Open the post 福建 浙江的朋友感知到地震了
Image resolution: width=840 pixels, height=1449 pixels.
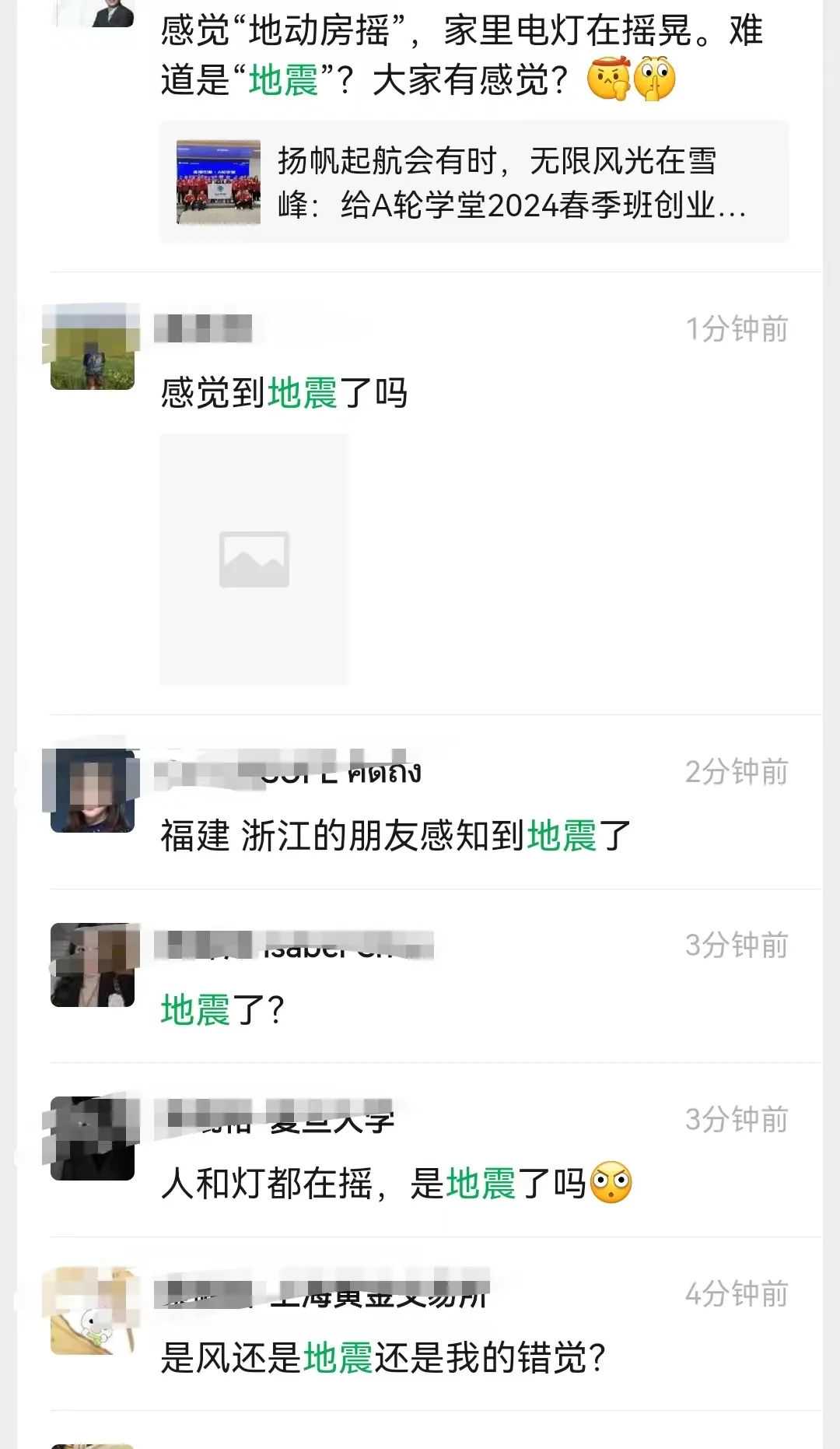tap(395, 836)
